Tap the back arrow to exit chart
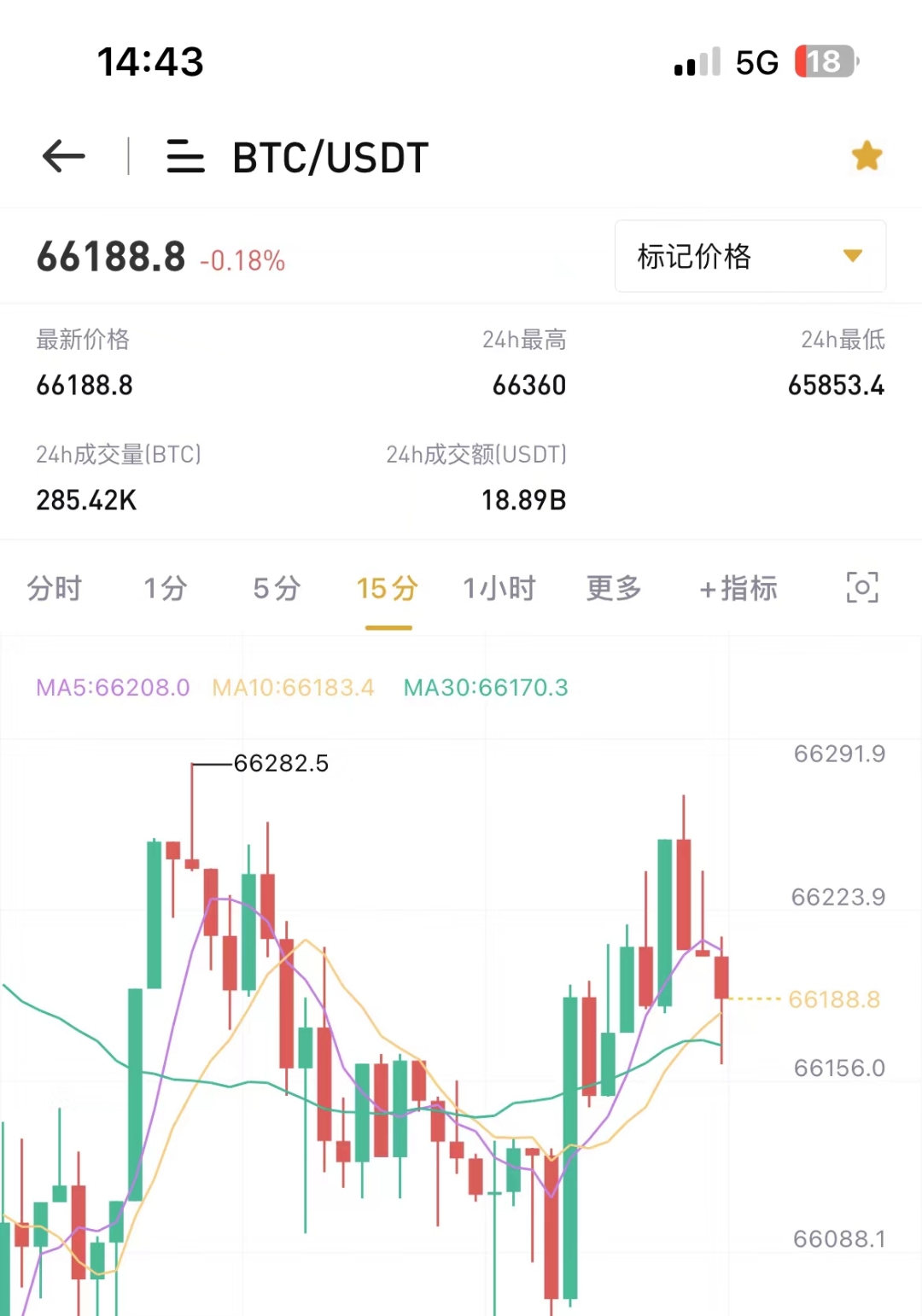This screenshot has width=922, height=1316. [62, 157]
